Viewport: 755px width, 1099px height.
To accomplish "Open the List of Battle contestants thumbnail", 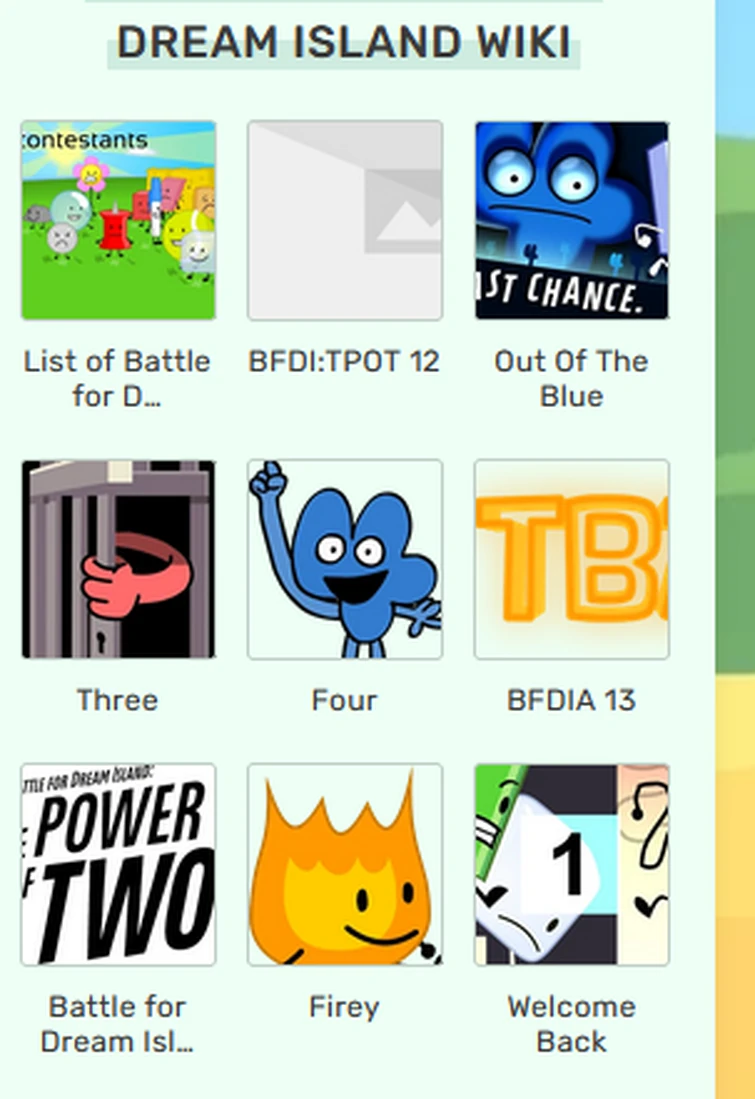I will pos(118,220).
